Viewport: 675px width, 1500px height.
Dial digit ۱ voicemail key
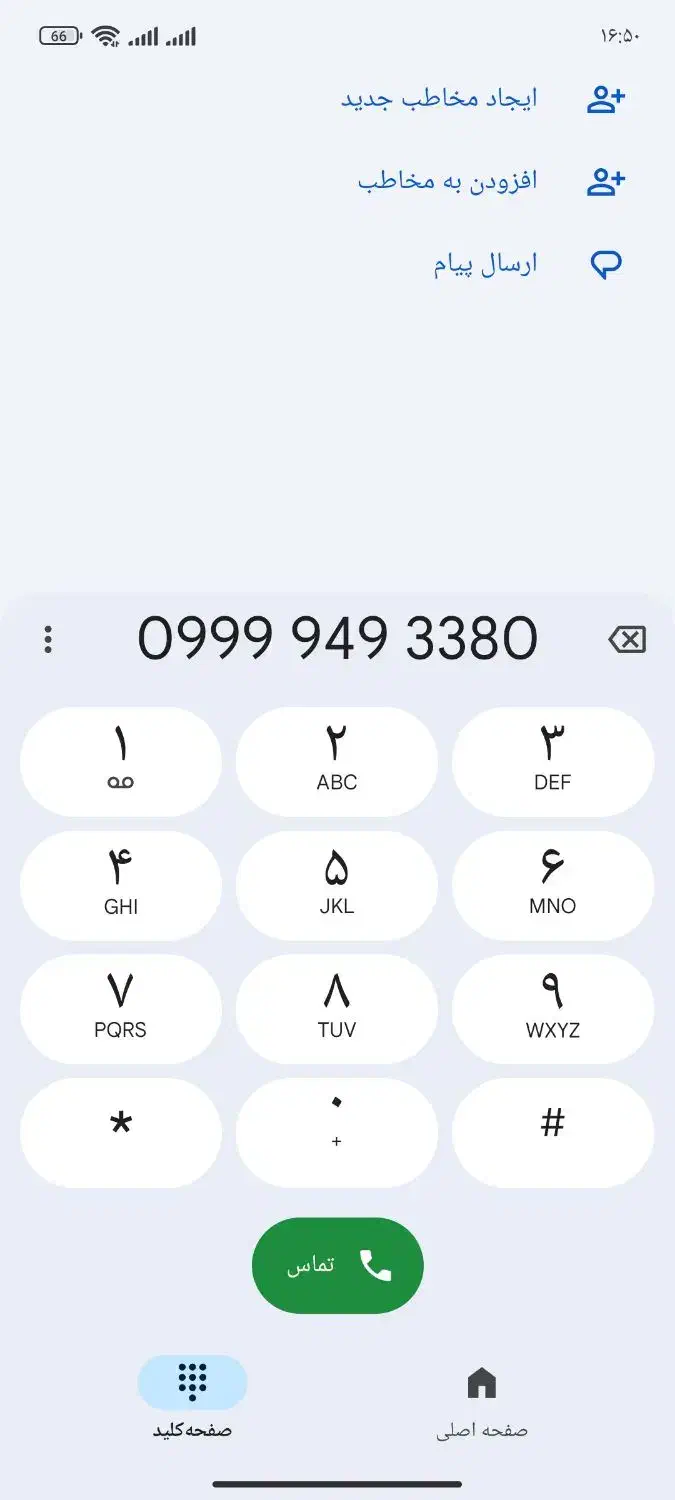coord(120,762)
